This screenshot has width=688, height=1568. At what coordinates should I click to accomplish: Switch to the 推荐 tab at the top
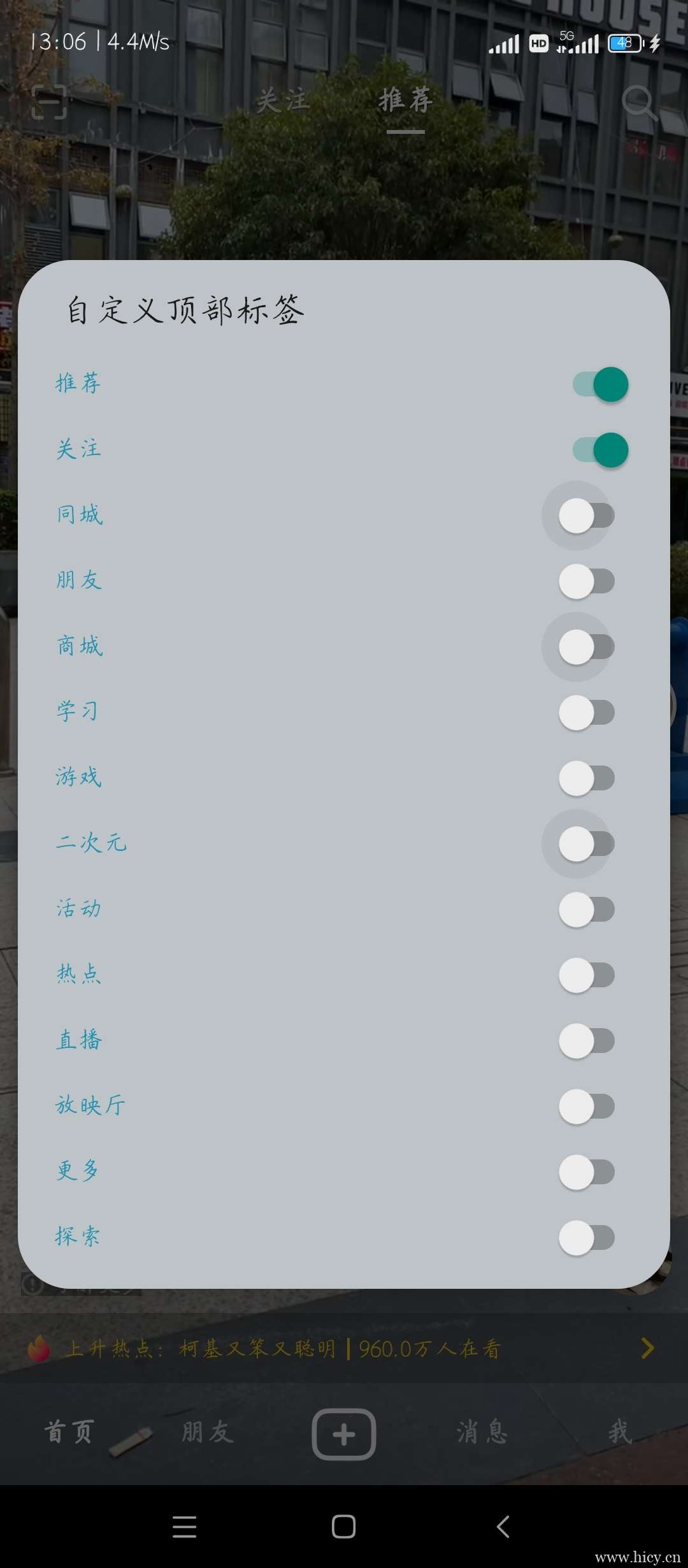tap(405, 101)
